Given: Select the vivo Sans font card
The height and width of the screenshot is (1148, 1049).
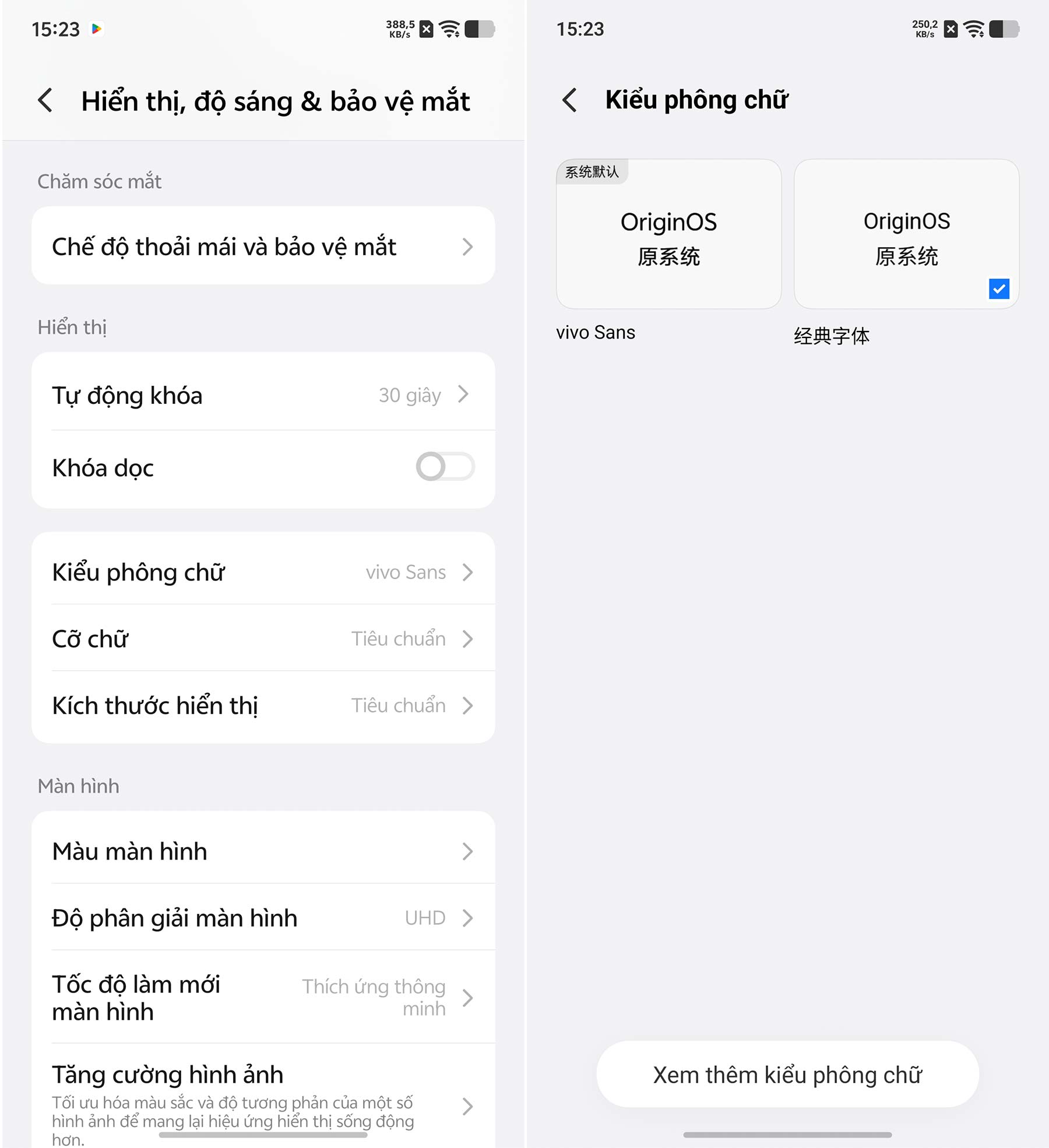Looking at the screenshot, I should 668,234.
